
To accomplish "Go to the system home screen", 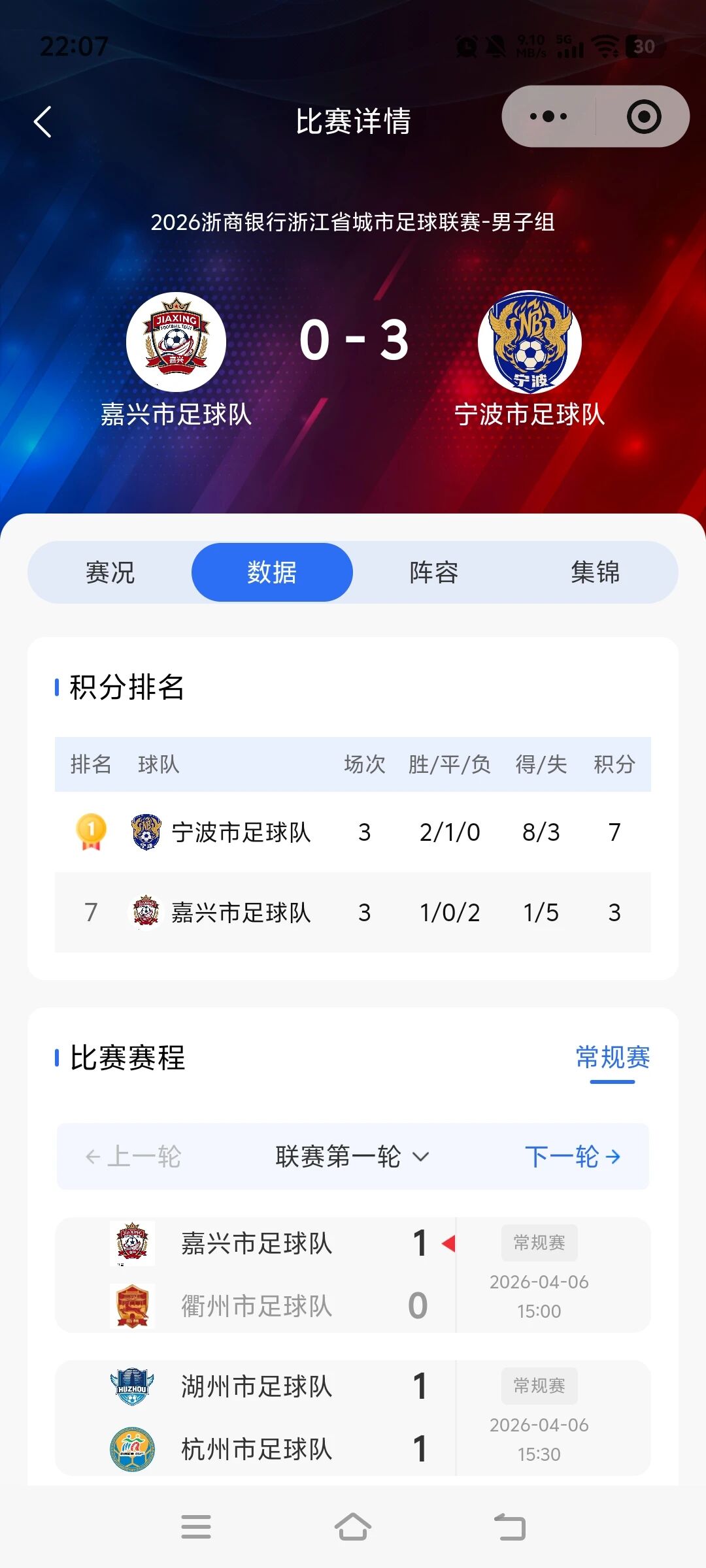I will point(353,1527).
